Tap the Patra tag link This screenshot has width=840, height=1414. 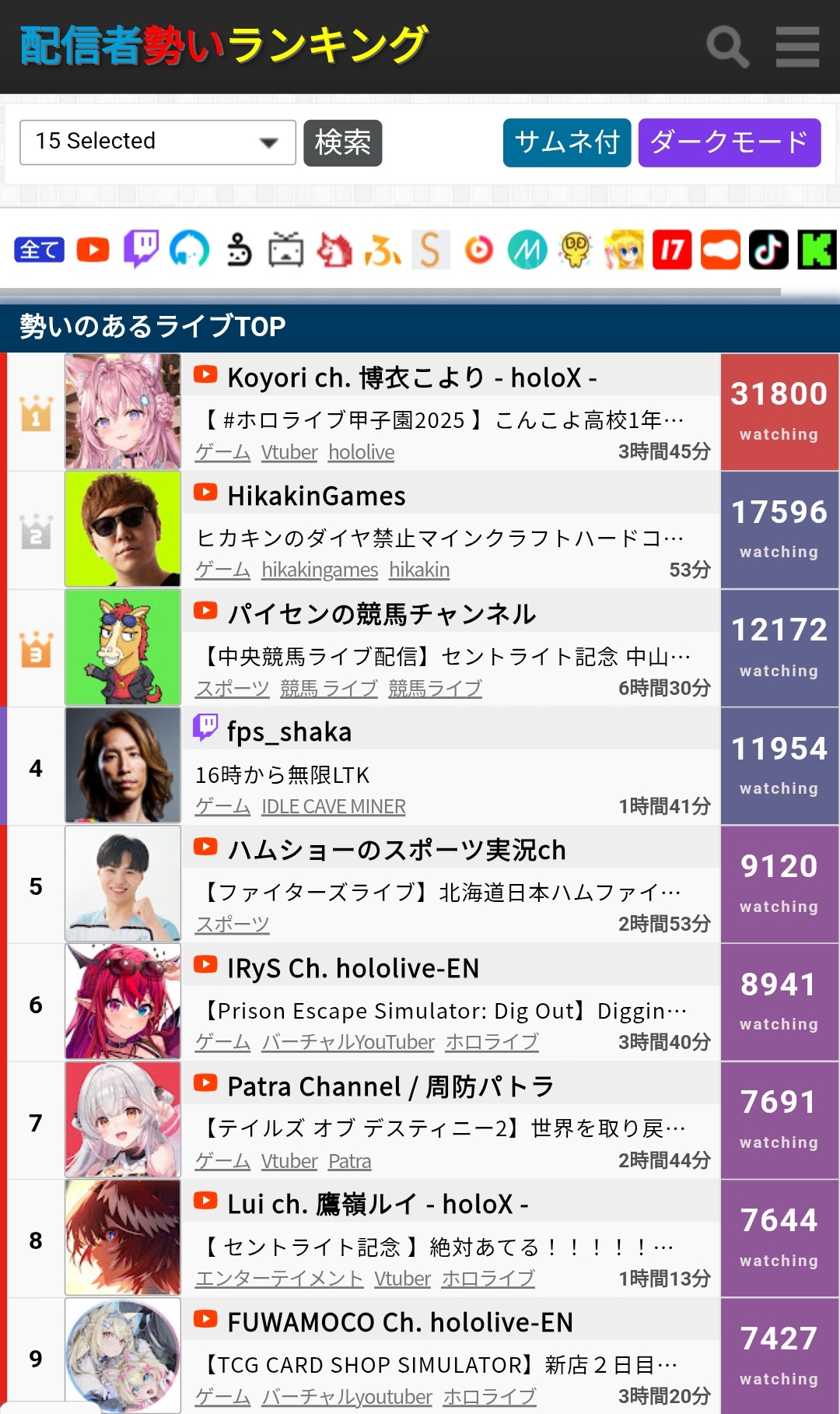[349, 1161]
